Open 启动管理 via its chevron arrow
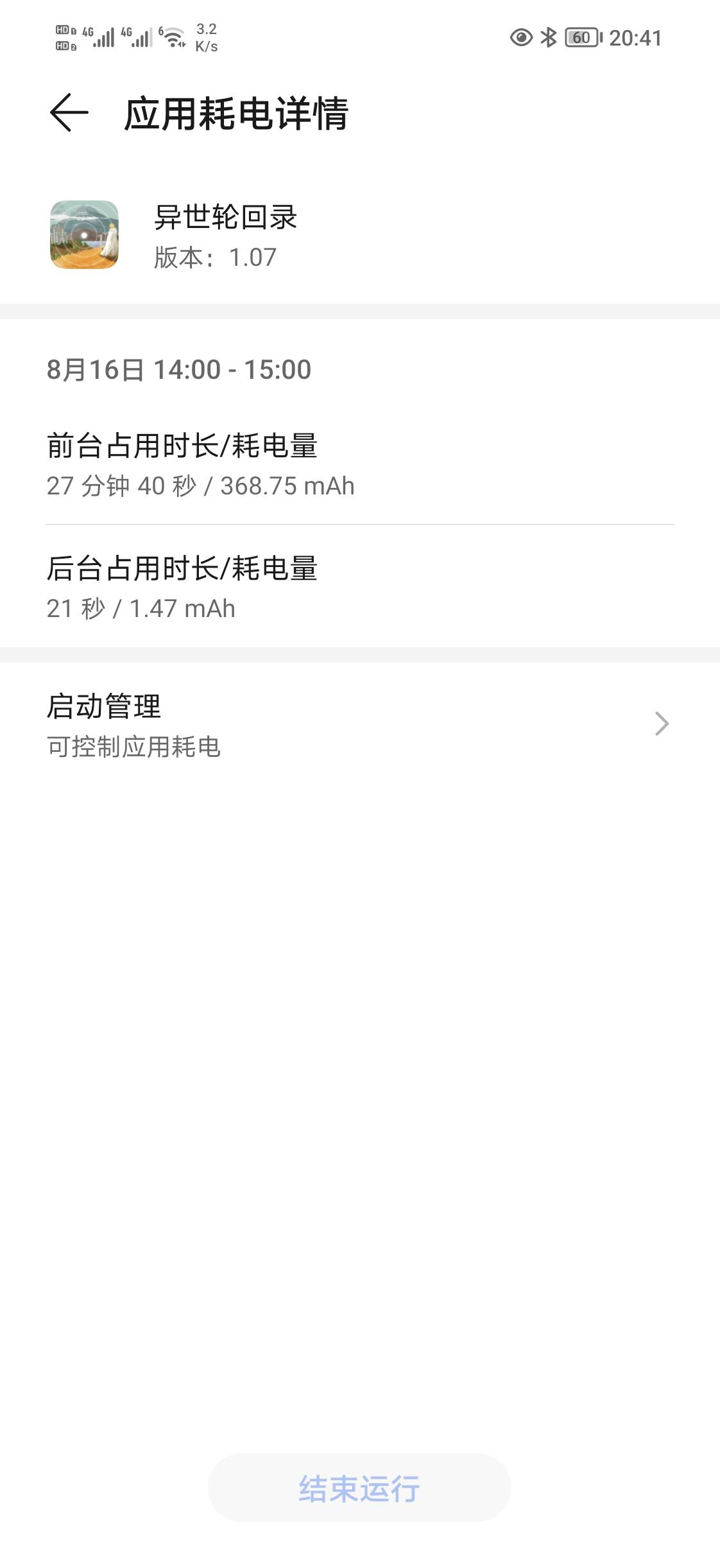720x1568 pixels. 662,724
